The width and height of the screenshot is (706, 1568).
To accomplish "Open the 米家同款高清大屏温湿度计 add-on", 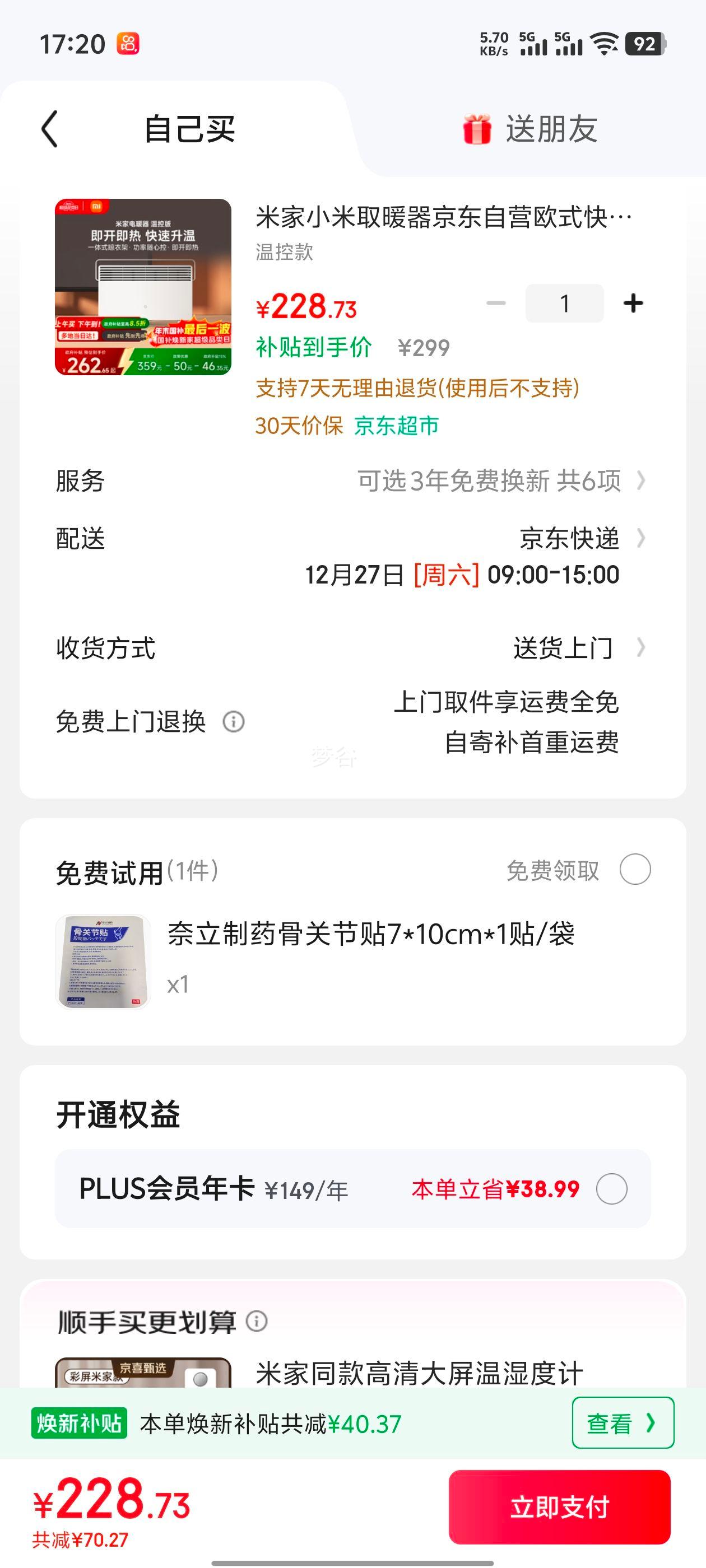I will point(419,1373).
